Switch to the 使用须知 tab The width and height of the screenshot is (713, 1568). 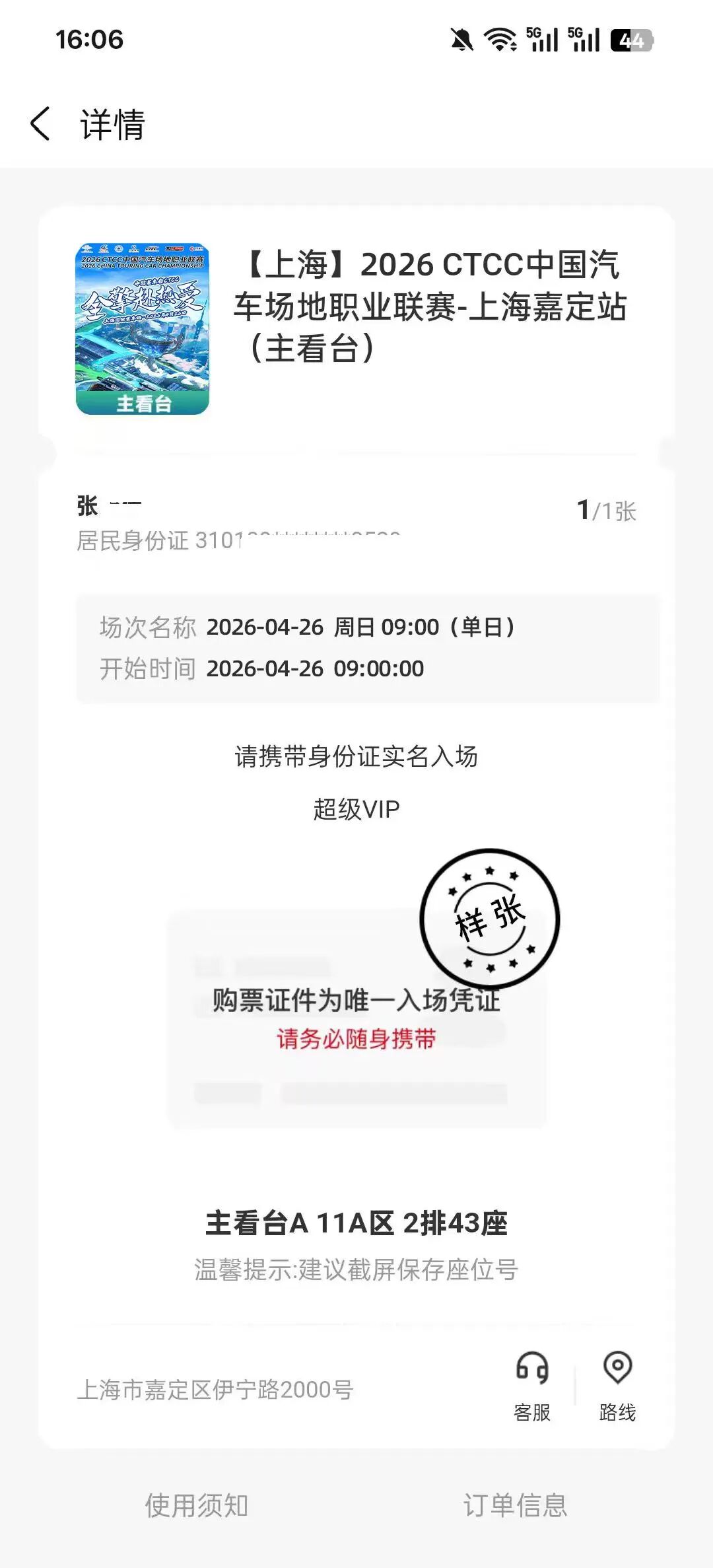click(197, 1505)
